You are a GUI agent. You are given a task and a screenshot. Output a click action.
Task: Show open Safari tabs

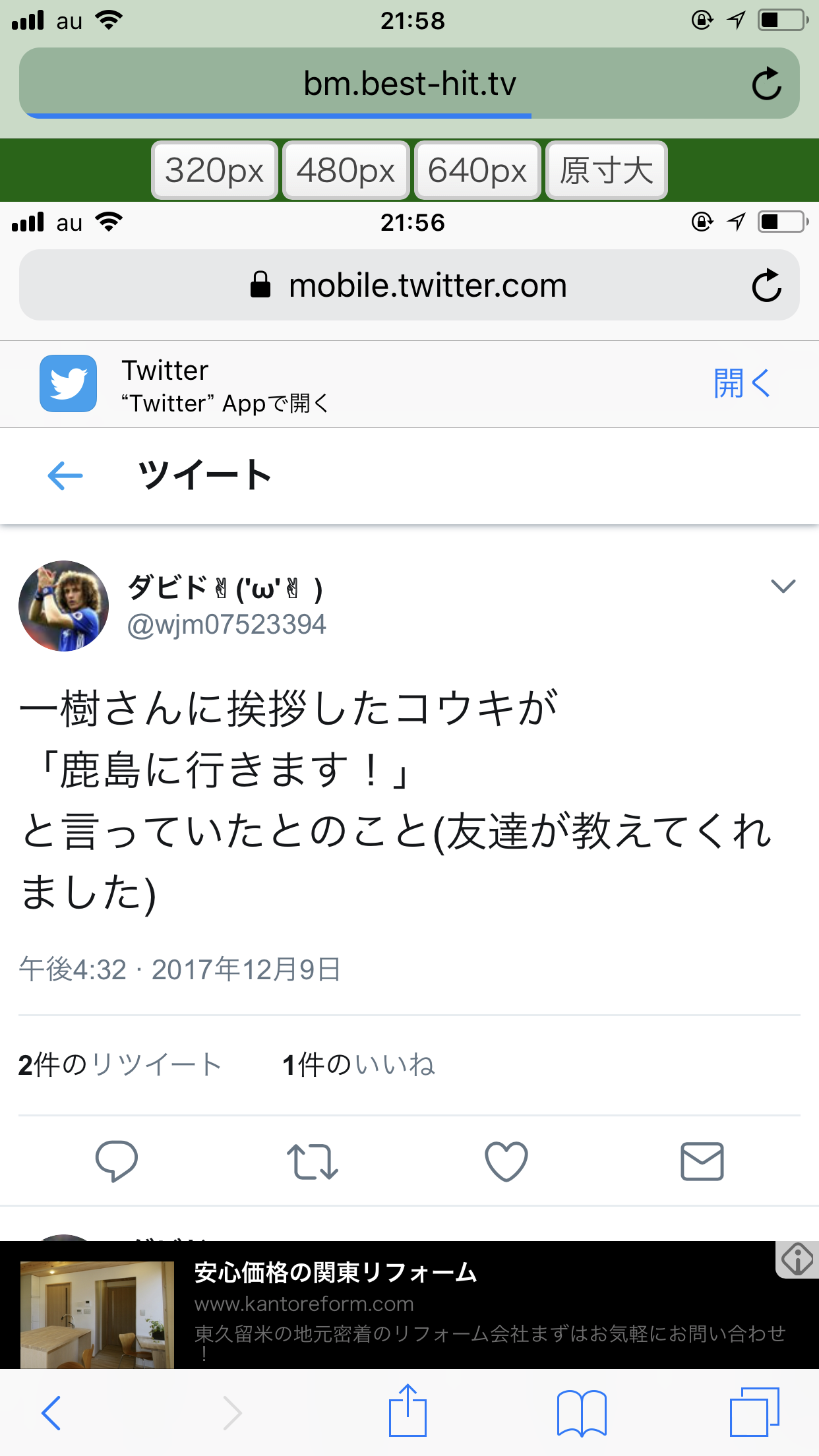[754, 1412]
